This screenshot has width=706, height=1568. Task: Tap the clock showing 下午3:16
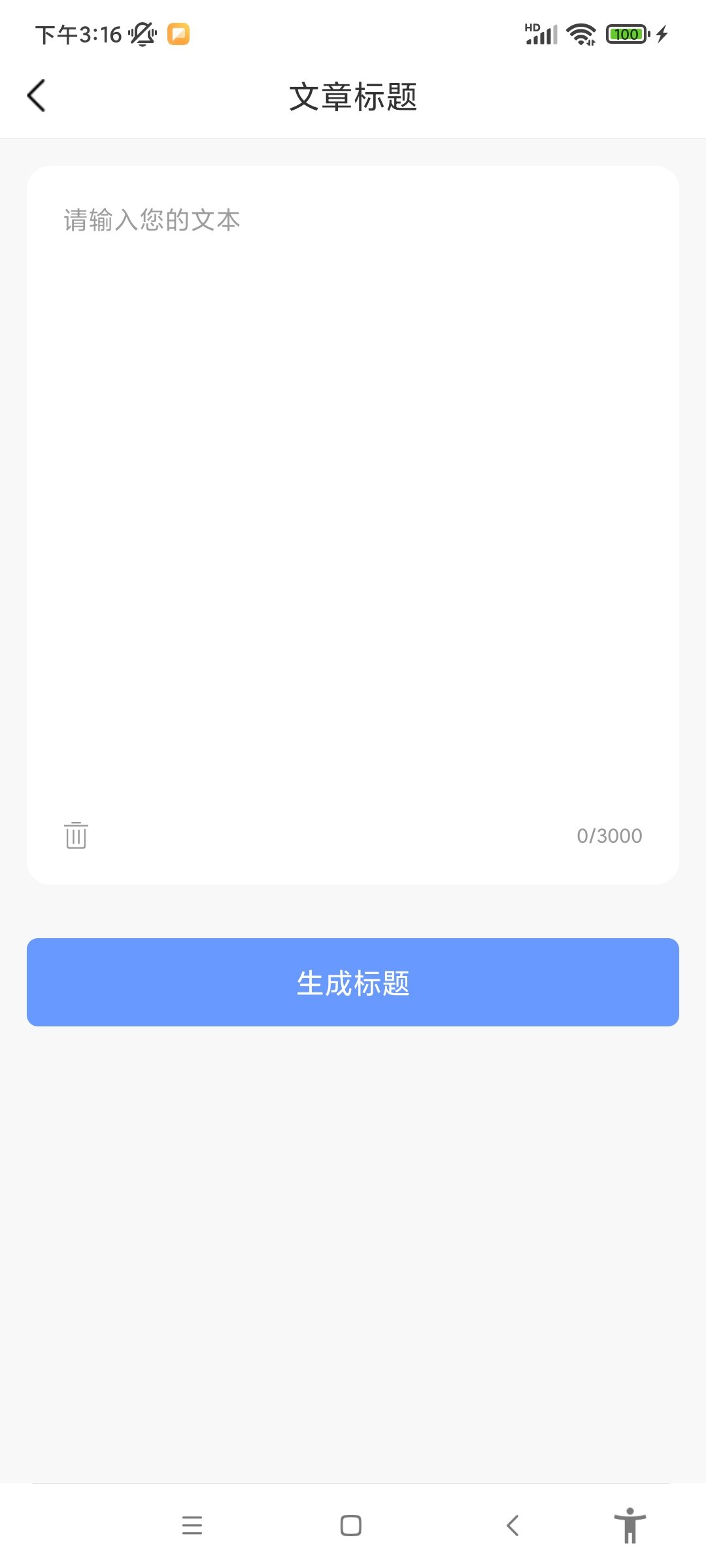(78, 33)
